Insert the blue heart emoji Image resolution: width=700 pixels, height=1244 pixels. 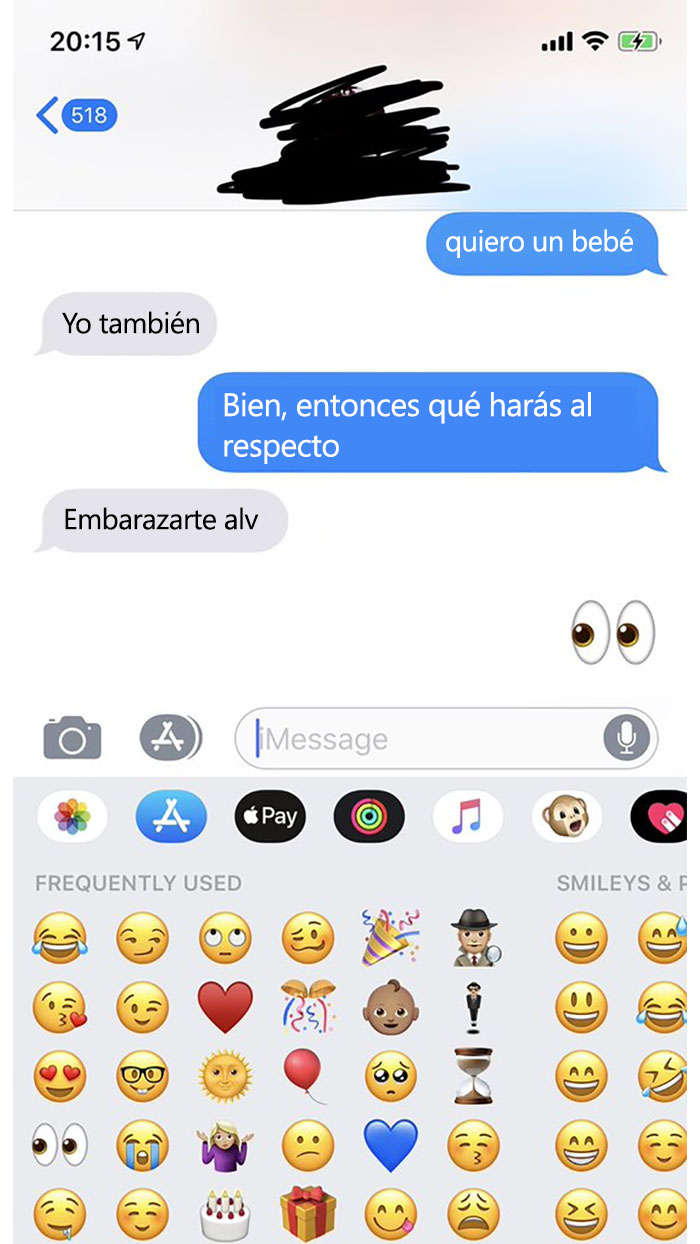pyautogui.click(x=391, y=1146)
